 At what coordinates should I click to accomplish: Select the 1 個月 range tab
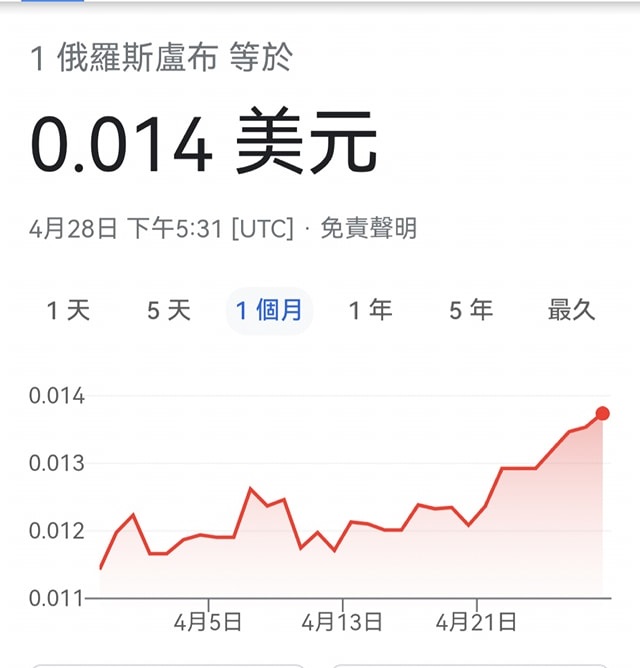click(x=269, y=311)
